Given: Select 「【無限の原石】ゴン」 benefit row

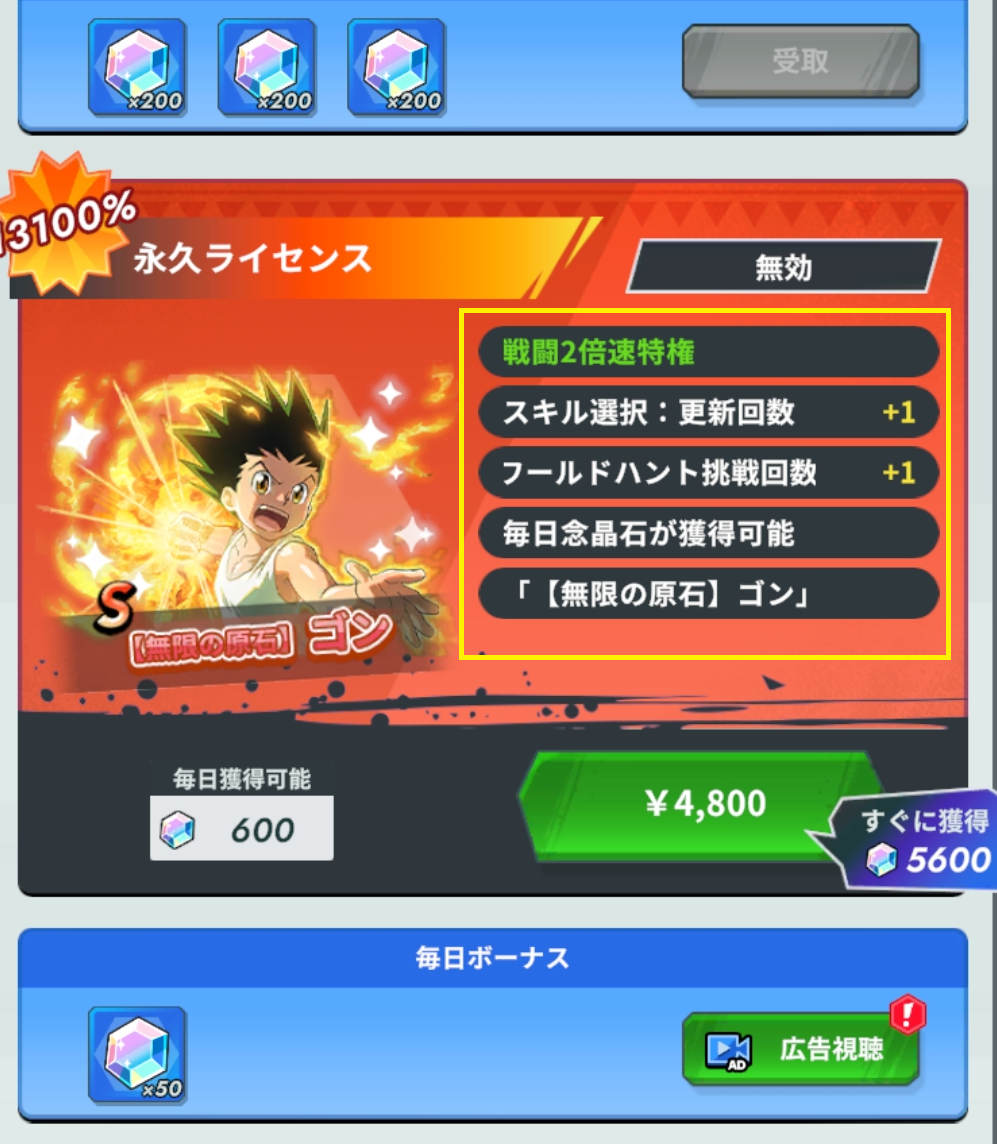Looking at the screenshot, I should 708,595.
